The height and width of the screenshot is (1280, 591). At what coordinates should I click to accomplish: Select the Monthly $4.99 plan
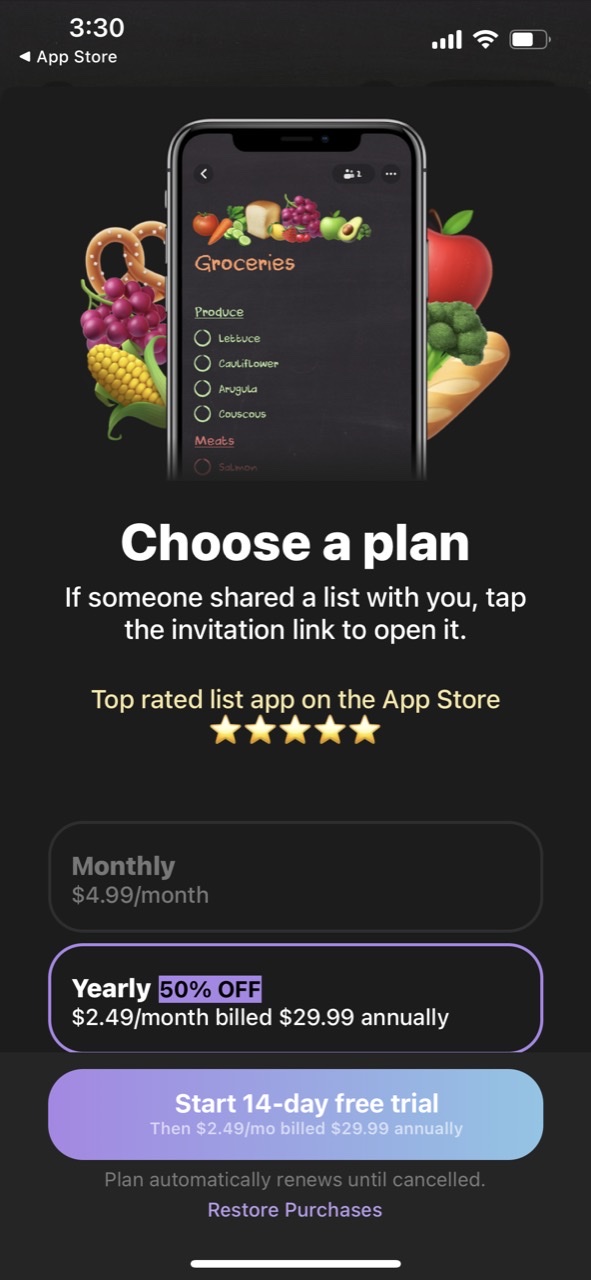point(295,877)
